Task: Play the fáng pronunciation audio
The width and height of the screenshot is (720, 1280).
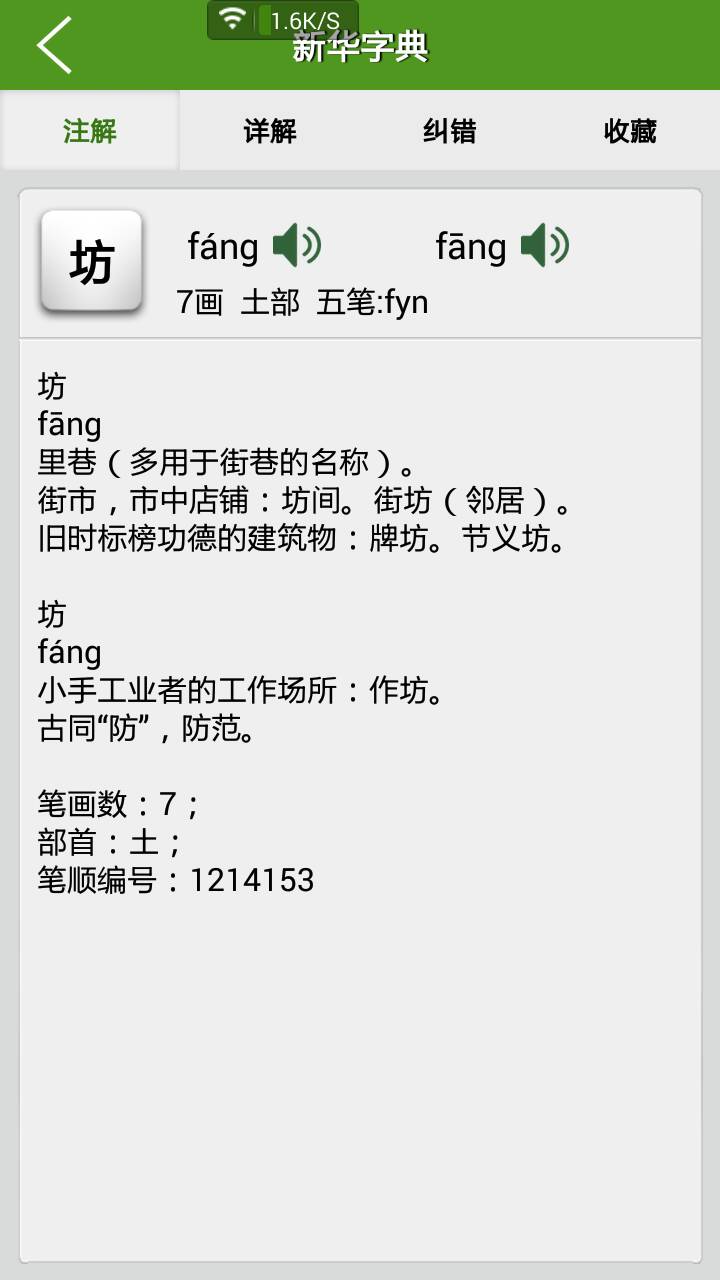Action: coord(297,245)
